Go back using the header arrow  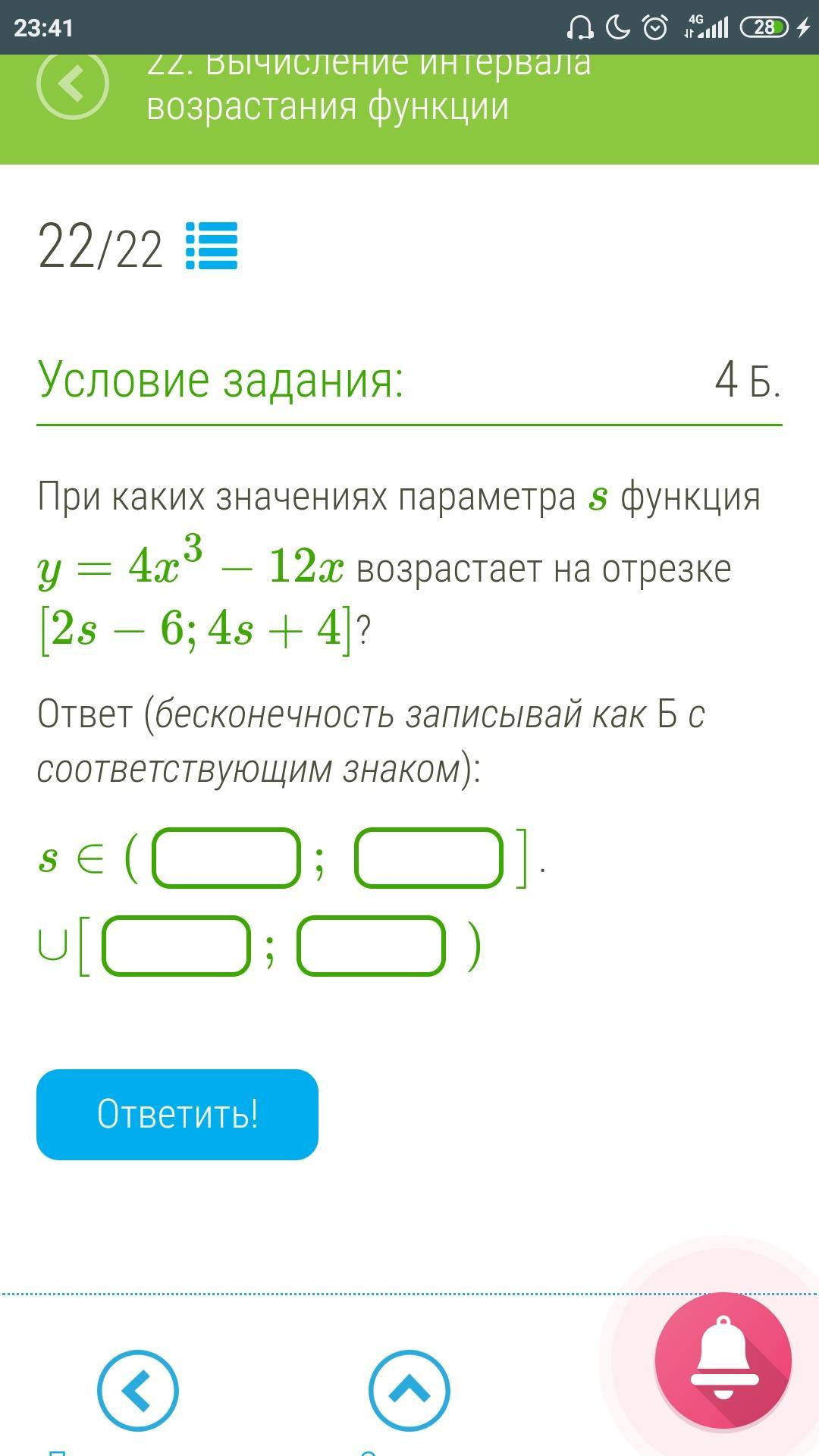(73, 83)
